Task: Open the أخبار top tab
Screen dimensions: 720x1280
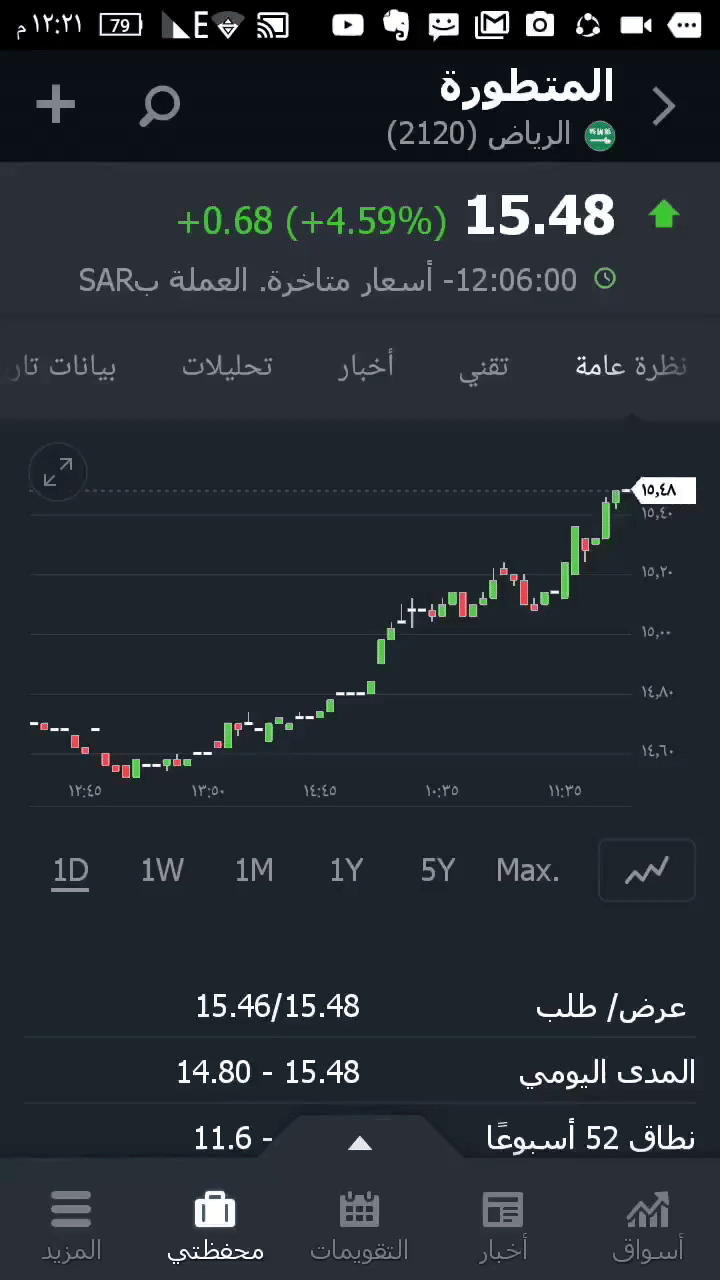Action: click(365, 367)
